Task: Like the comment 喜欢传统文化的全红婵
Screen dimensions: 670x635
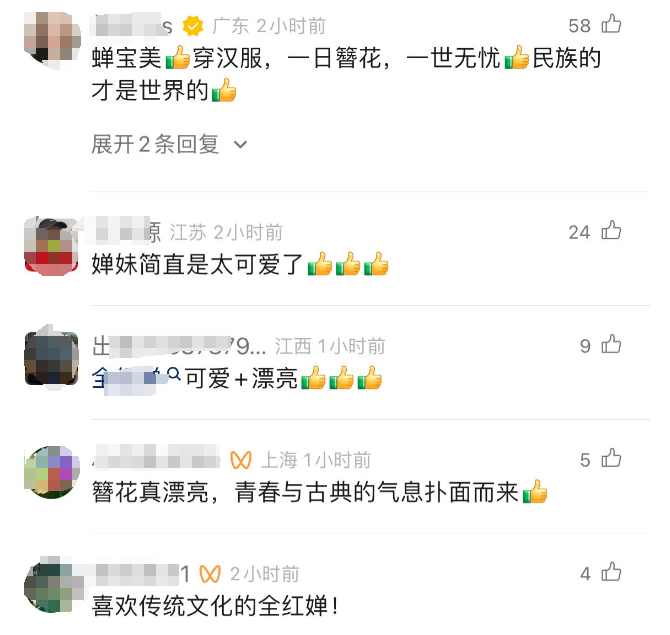Action: 611,574
